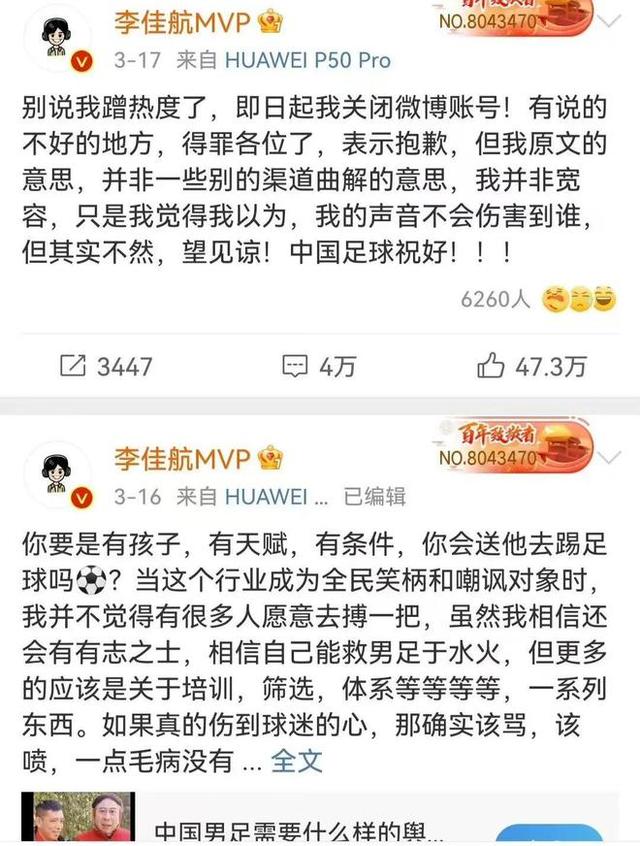Screen dimensions: 640x846
Task: Open options chevron on the 3-16 post
Action: (612, 457)
